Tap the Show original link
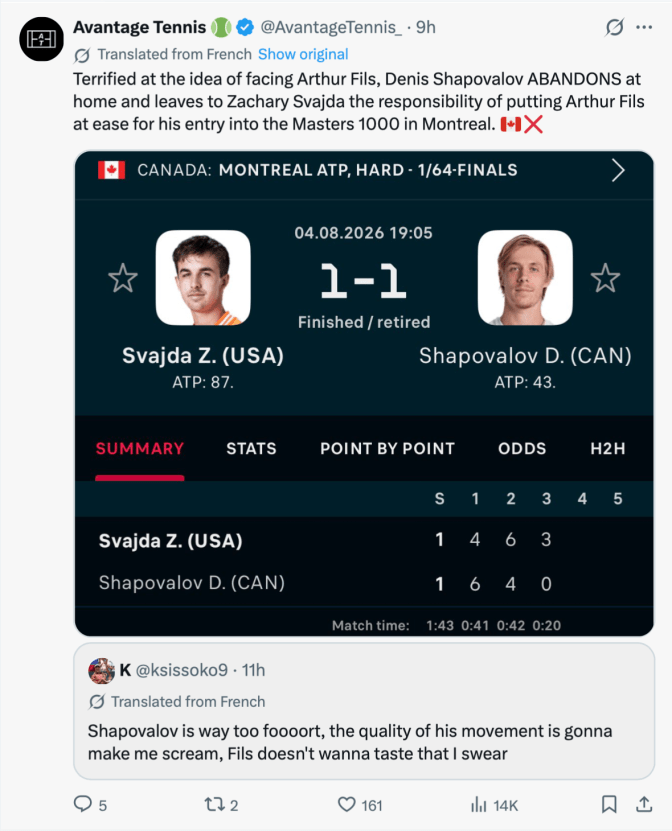Image resolution: width=672 pixels, height=831 pixels. pyautogui.click(x=303, y=54)
